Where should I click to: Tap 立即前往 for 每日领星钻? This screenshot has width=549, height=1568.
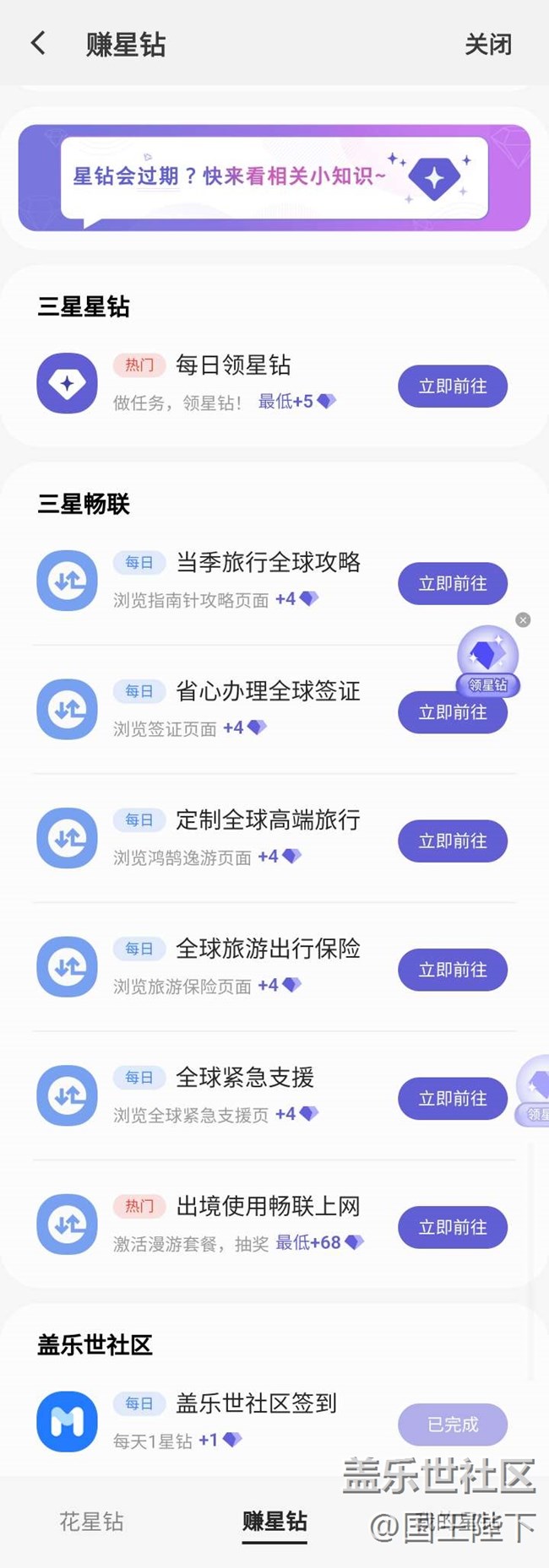coord(452,387)
